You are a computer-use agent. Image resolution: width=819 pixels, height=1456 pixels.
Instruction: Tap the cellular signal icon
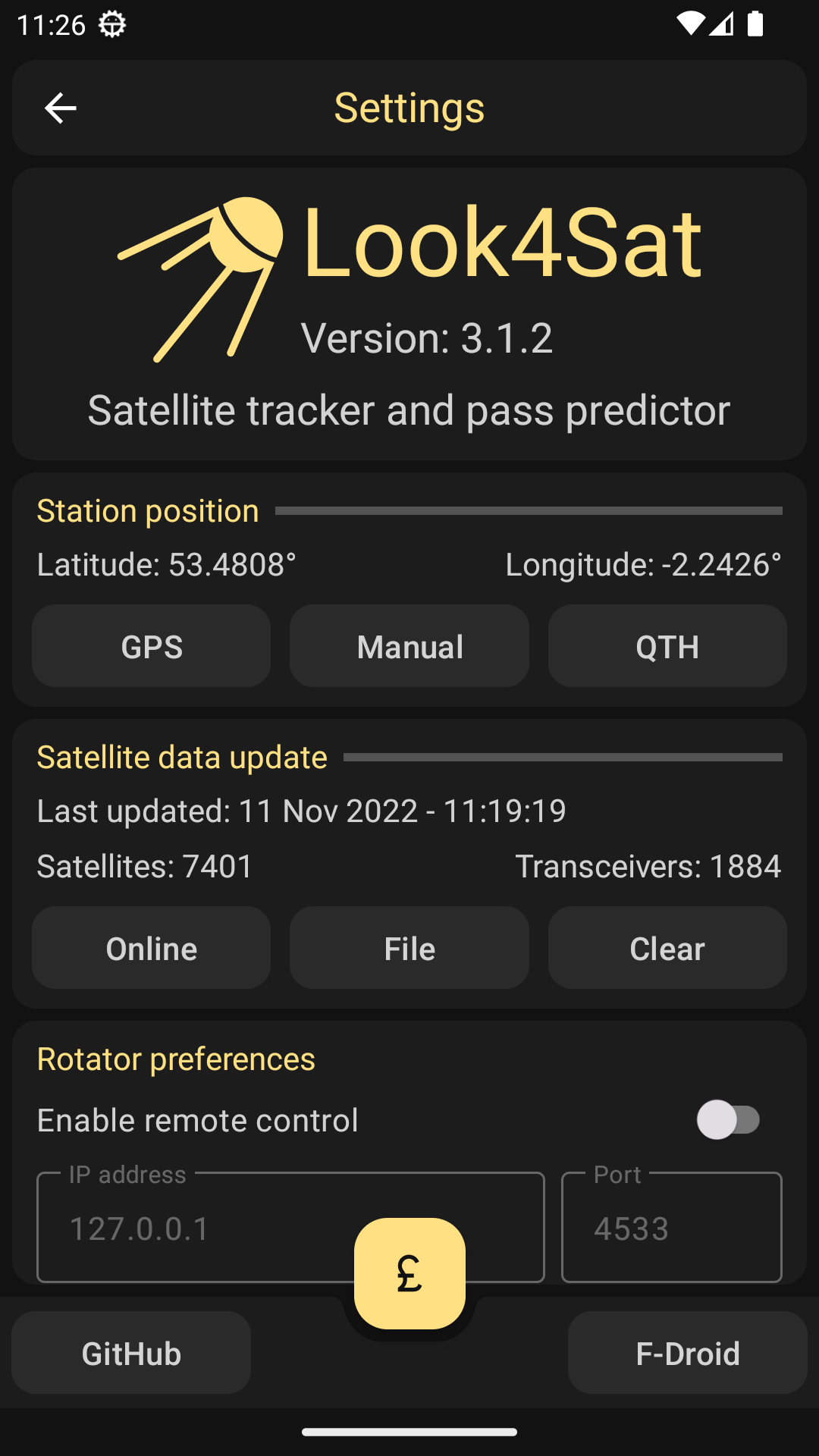tap(723, 24)
